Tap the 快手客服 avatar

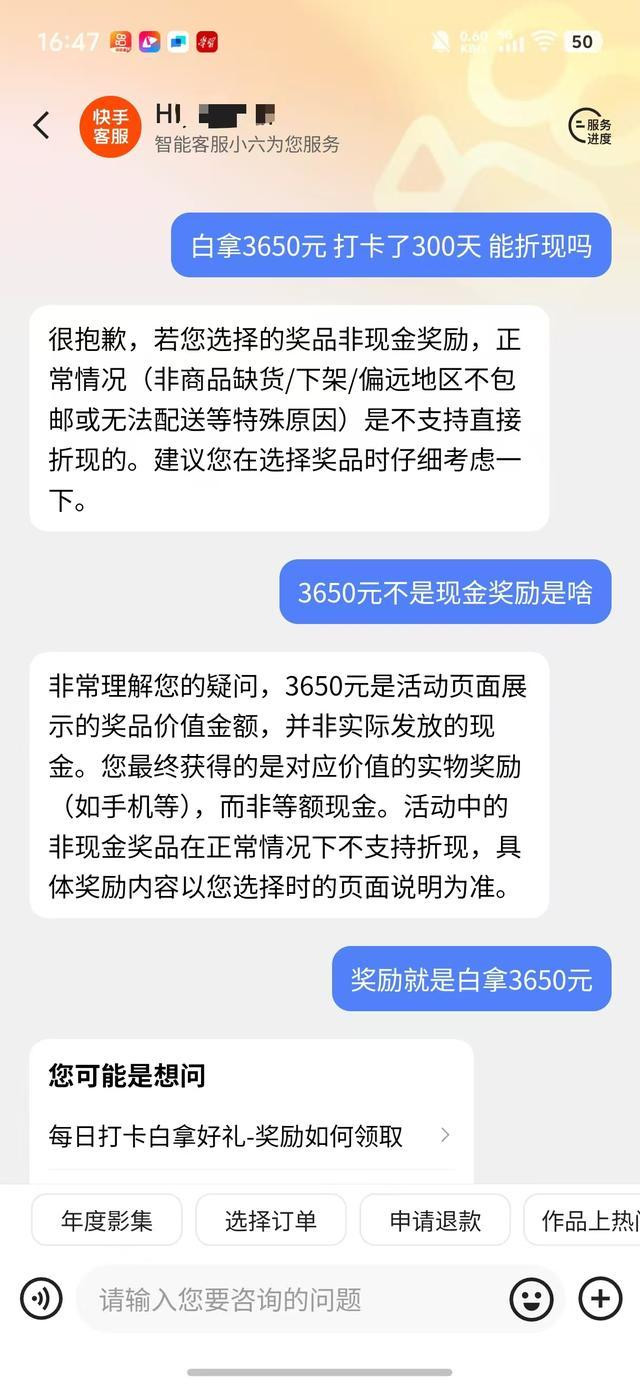(x=111, y=127)
